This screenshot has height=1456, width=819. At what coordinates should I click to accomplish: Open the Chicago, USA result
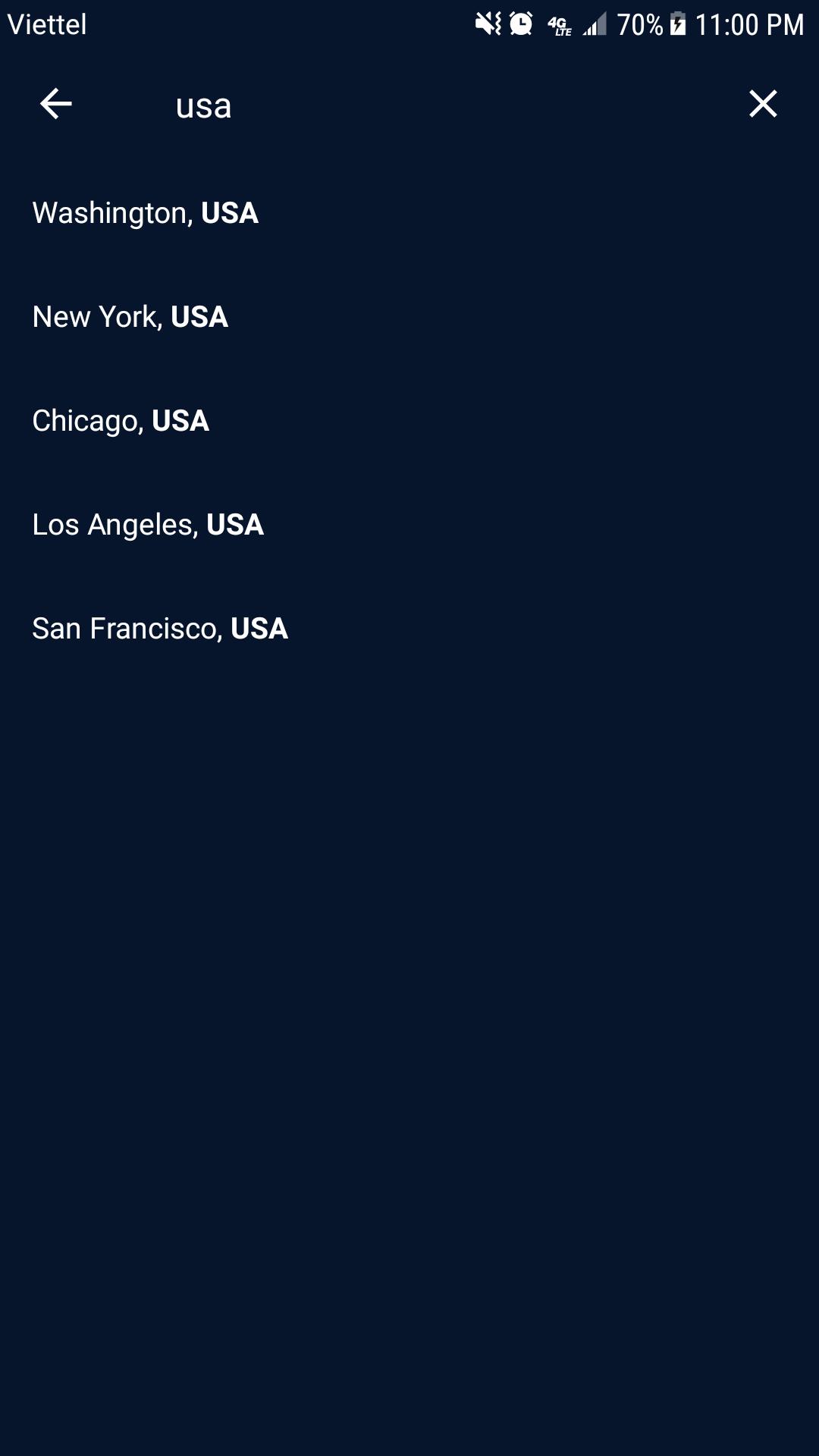coord(409,421)
